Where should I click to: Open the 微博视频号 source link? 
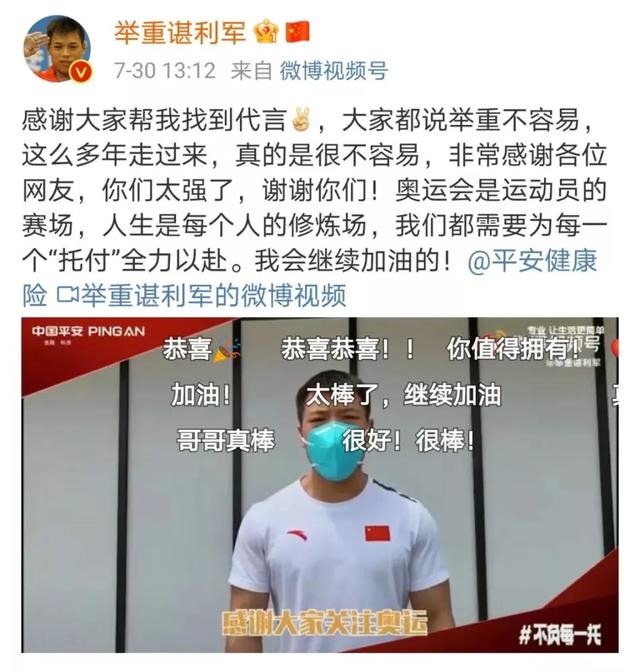[333, 71]
